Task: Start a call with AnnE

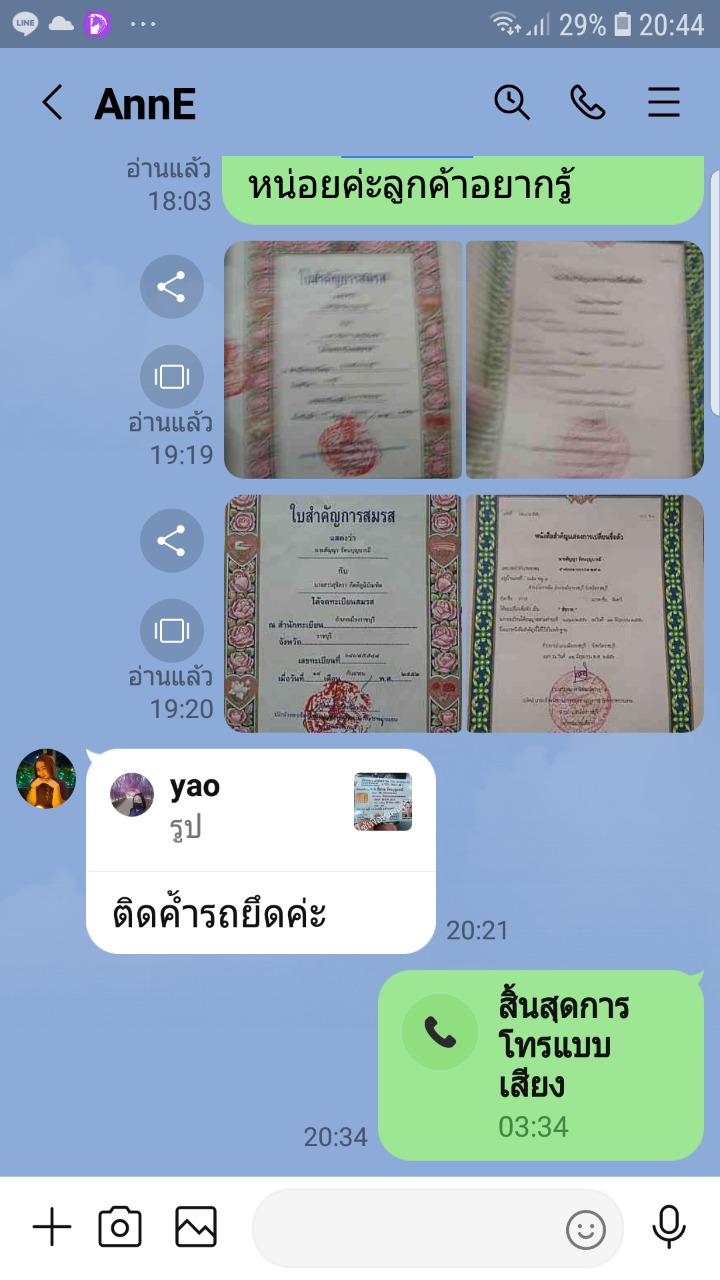Action: pos(588,102)
